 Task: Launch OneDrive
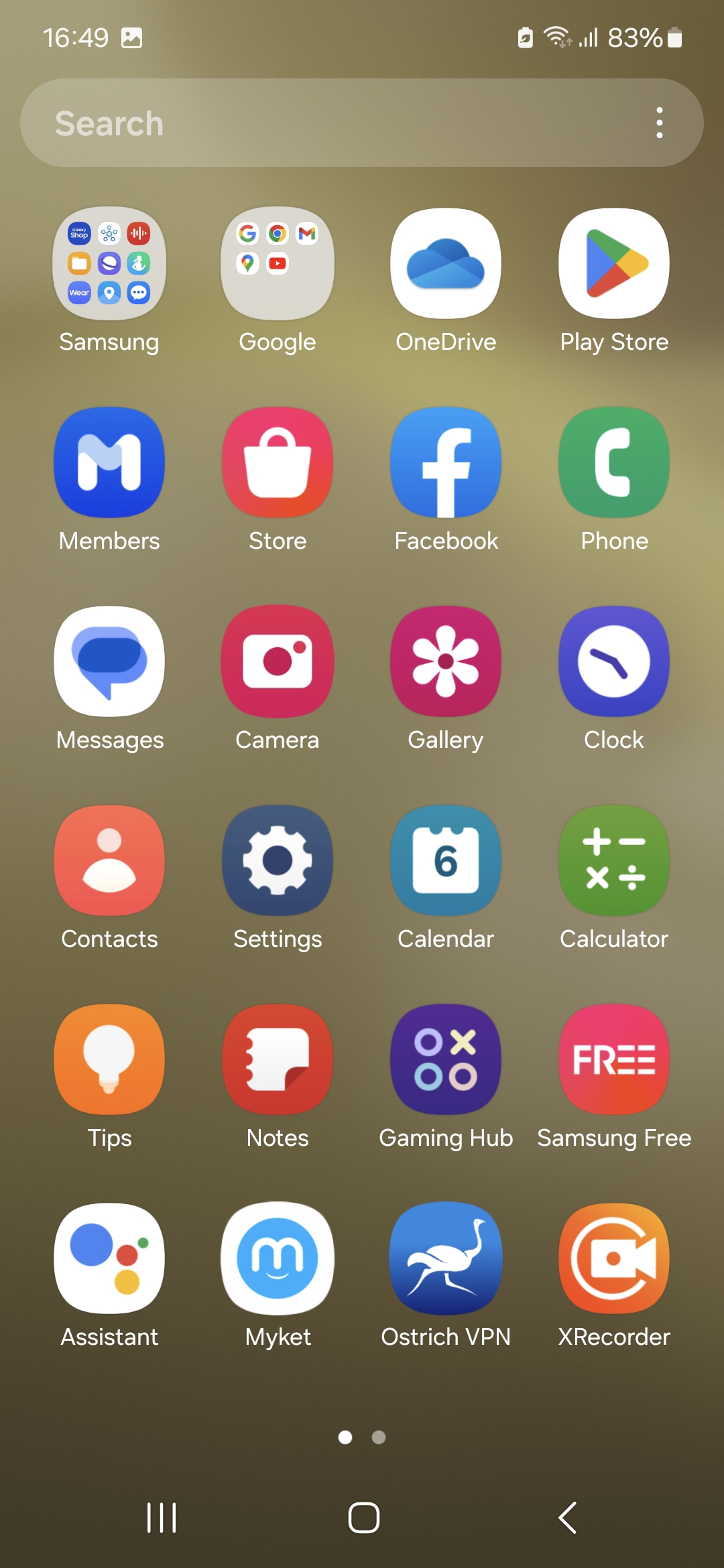446,263
